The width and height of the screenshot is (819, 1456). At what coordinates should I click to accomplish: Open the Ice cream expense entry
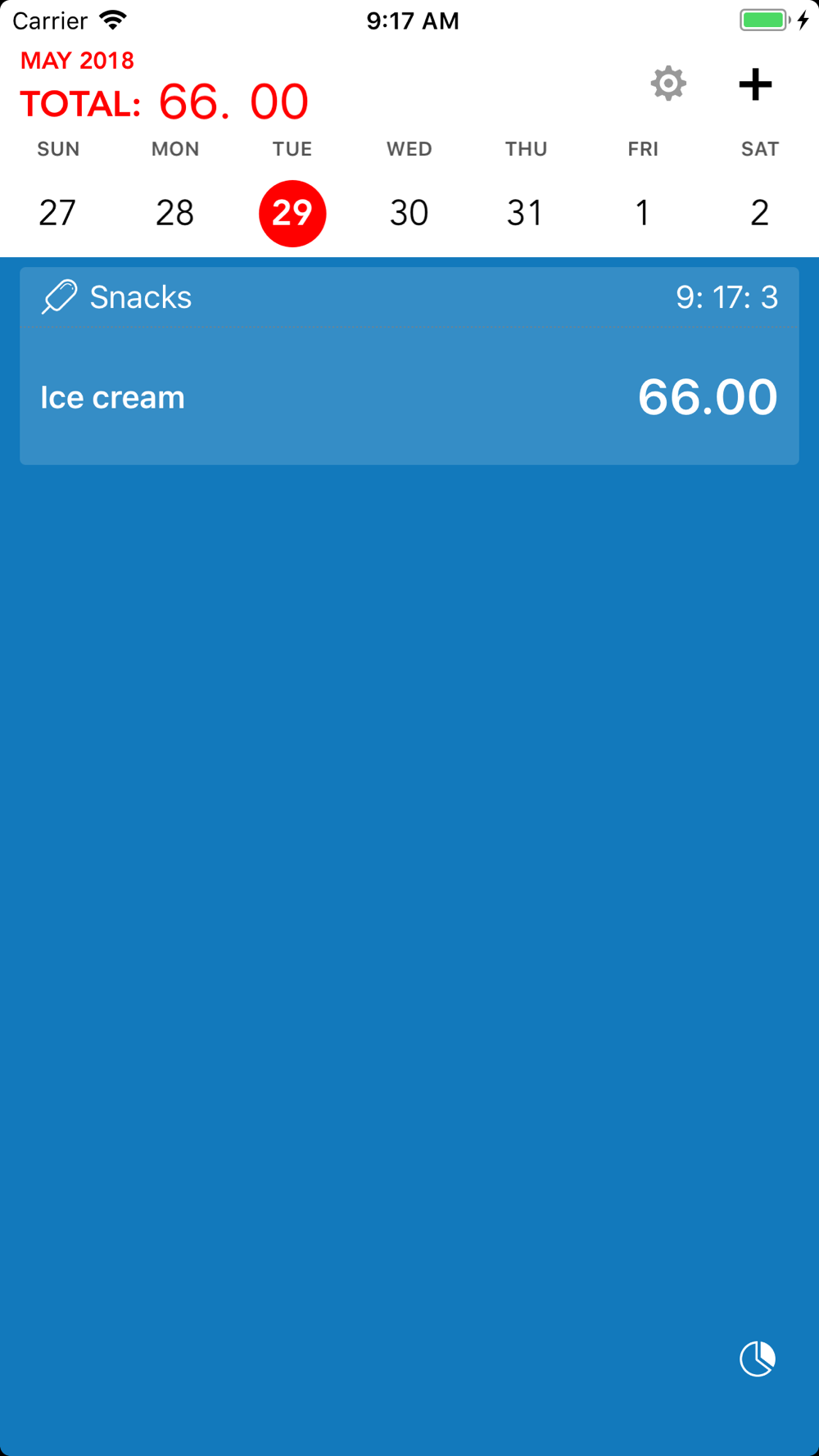tap(409, 366)
